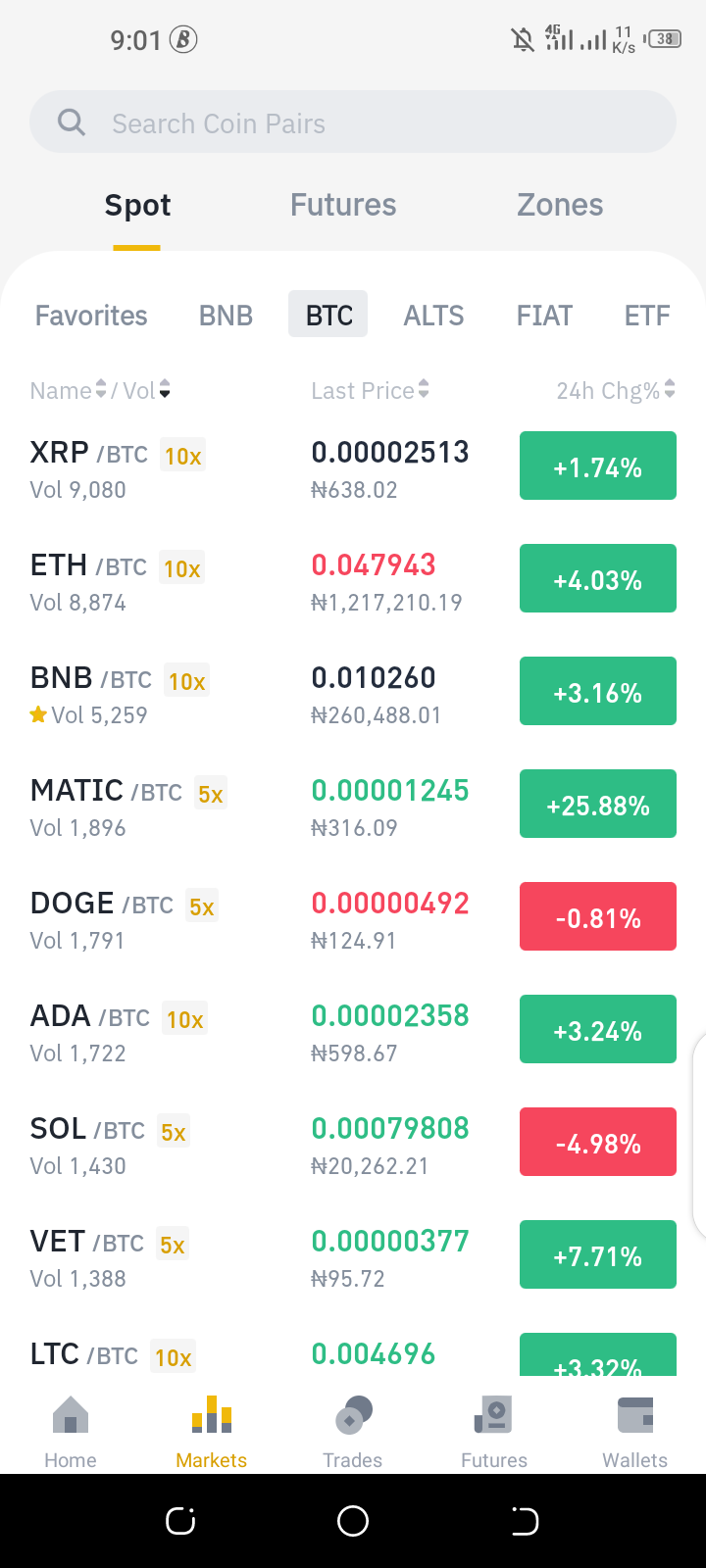Open Futures in the bottom navigation
This screenshot has height=1568, width=706.
tap(494, 1432)
